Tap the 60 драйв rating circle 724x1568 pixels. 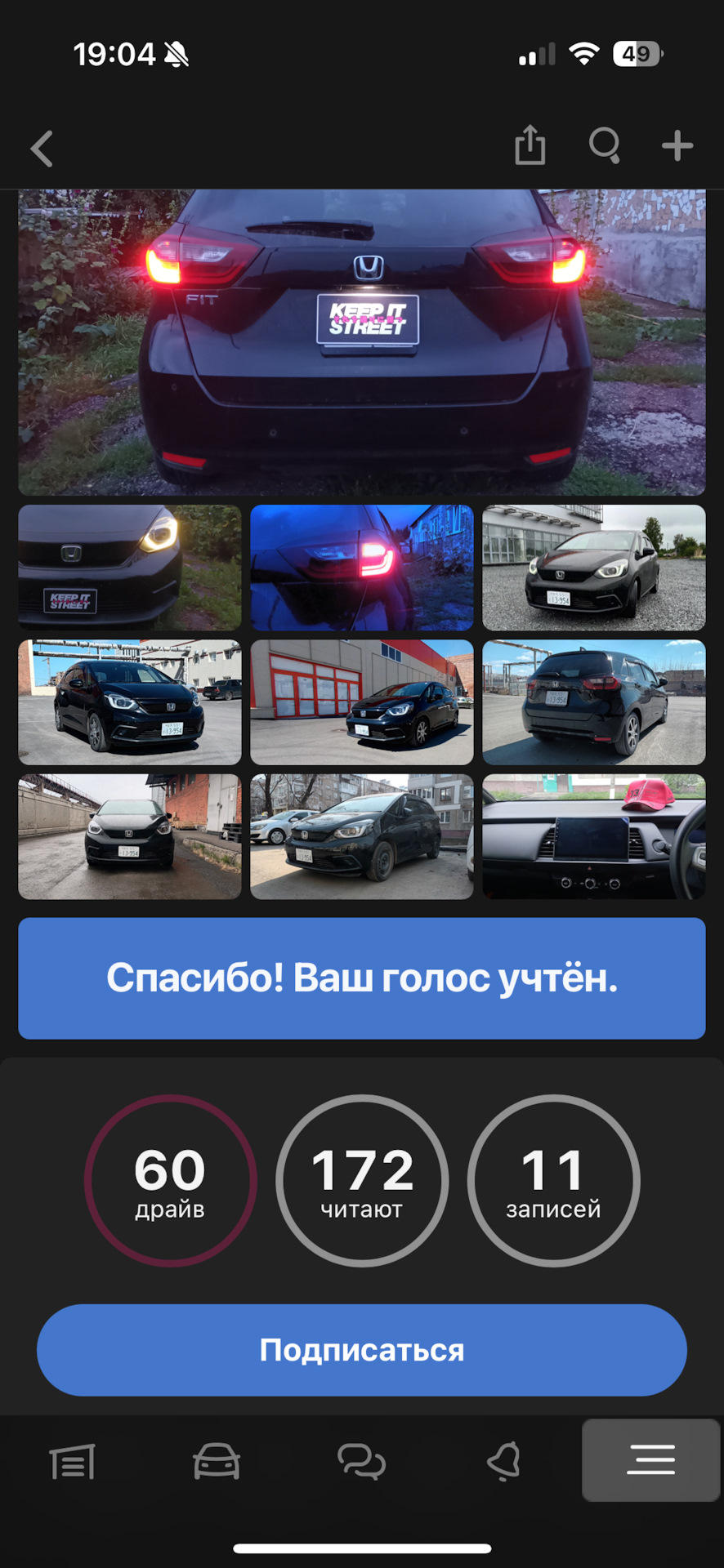point(170,1180)
